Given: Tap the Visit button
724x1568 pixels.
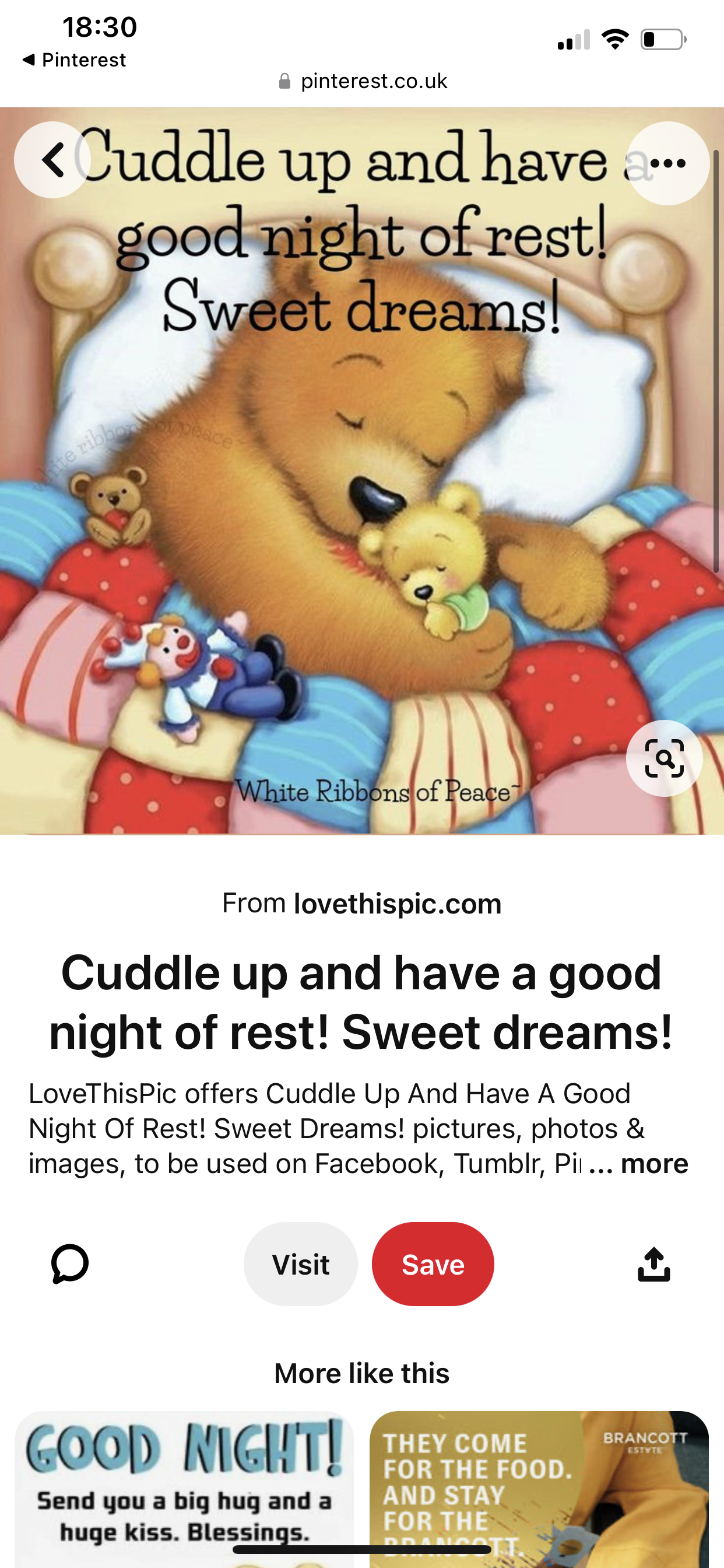Looking at the screenshot, I should [301, 1264].
